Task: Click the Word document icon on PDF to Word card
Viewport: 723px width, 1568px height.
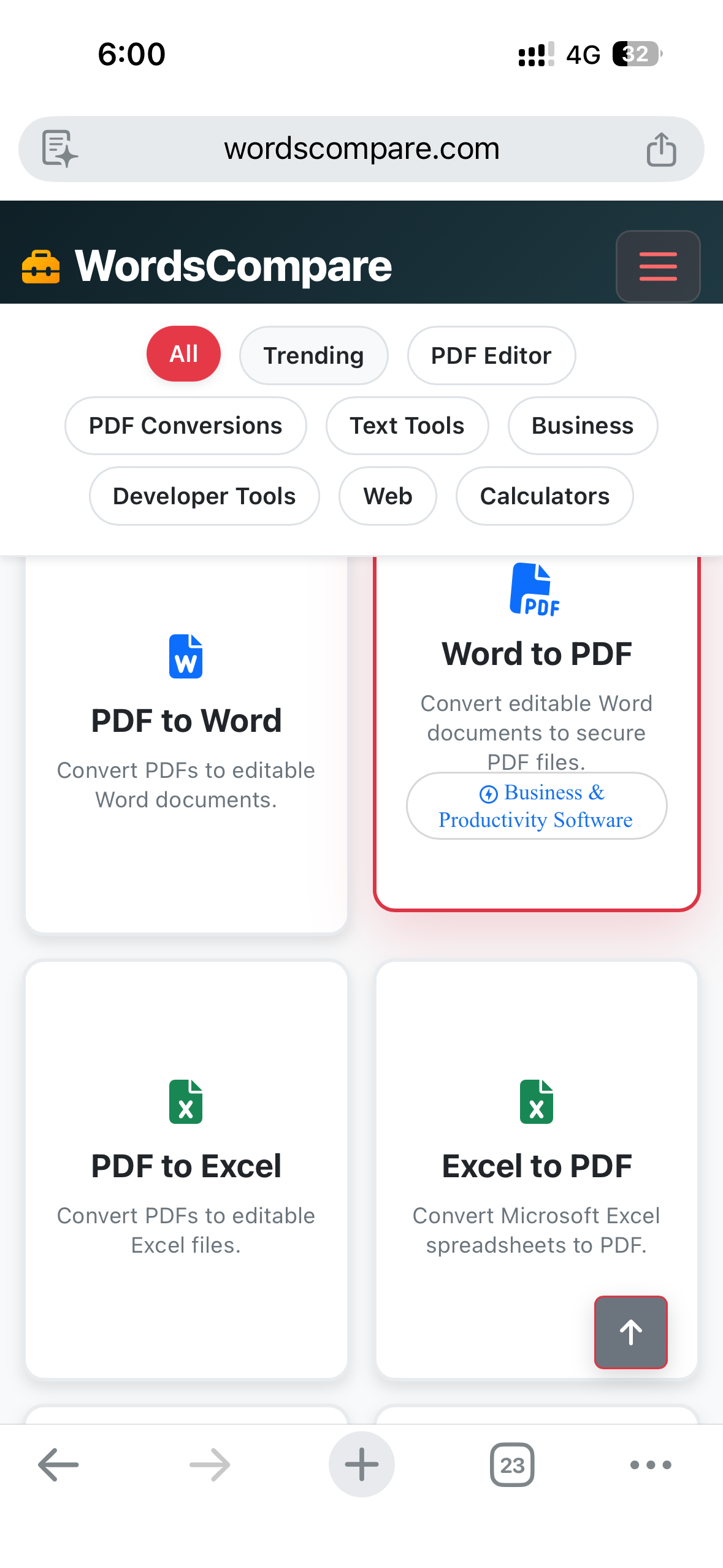Action: pyautogui.click(x=186, y=656)
